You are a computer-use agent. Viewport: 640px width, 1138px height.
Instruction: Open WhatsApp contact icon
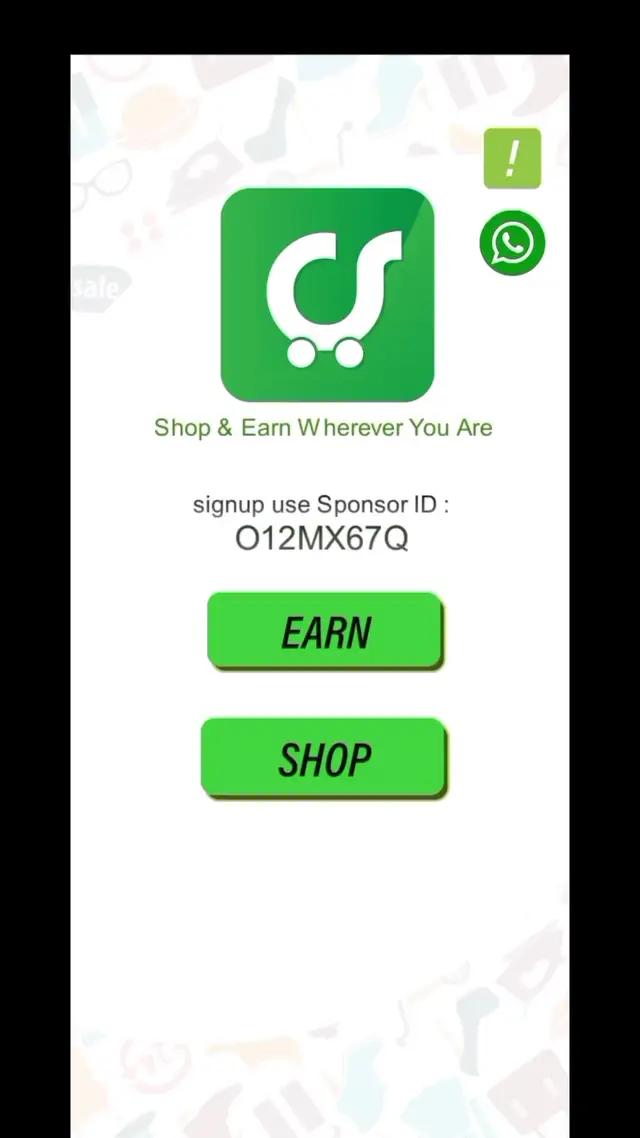point(512,242)
